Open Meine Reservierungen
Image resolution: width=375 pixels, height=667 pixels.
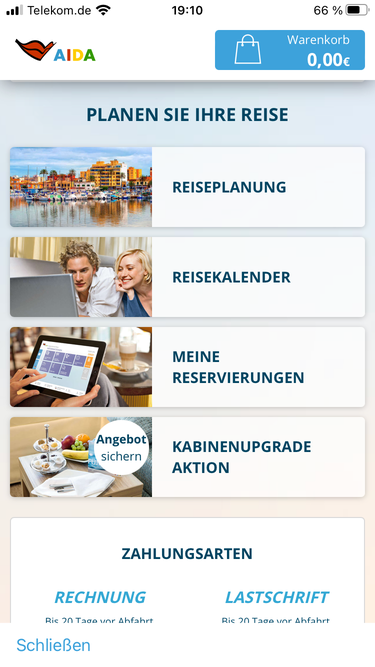188,367
